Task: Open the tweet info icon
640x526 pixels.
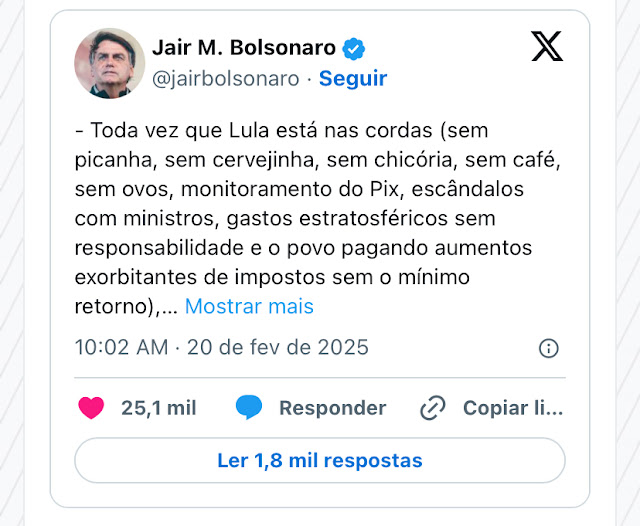Action: click(x=548, y=348)
